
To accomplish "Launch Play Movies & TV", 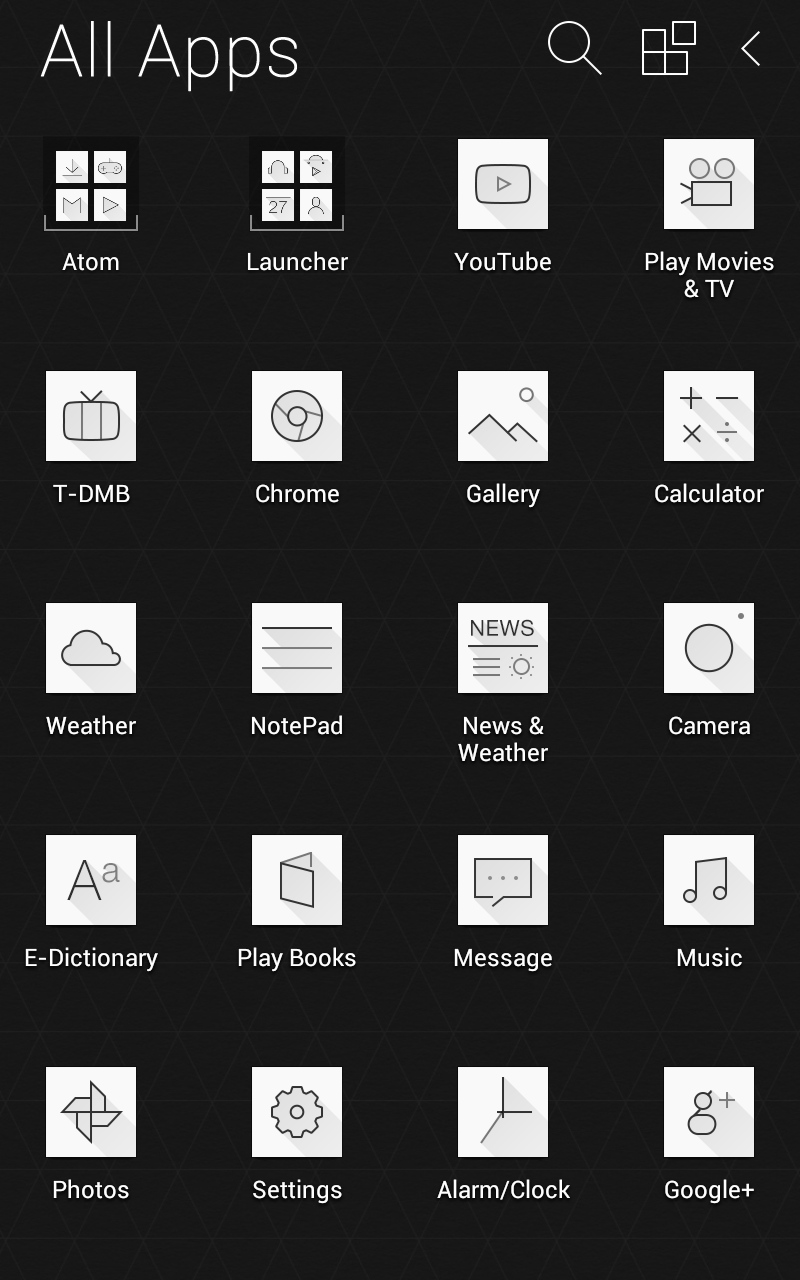I will 709,184.
